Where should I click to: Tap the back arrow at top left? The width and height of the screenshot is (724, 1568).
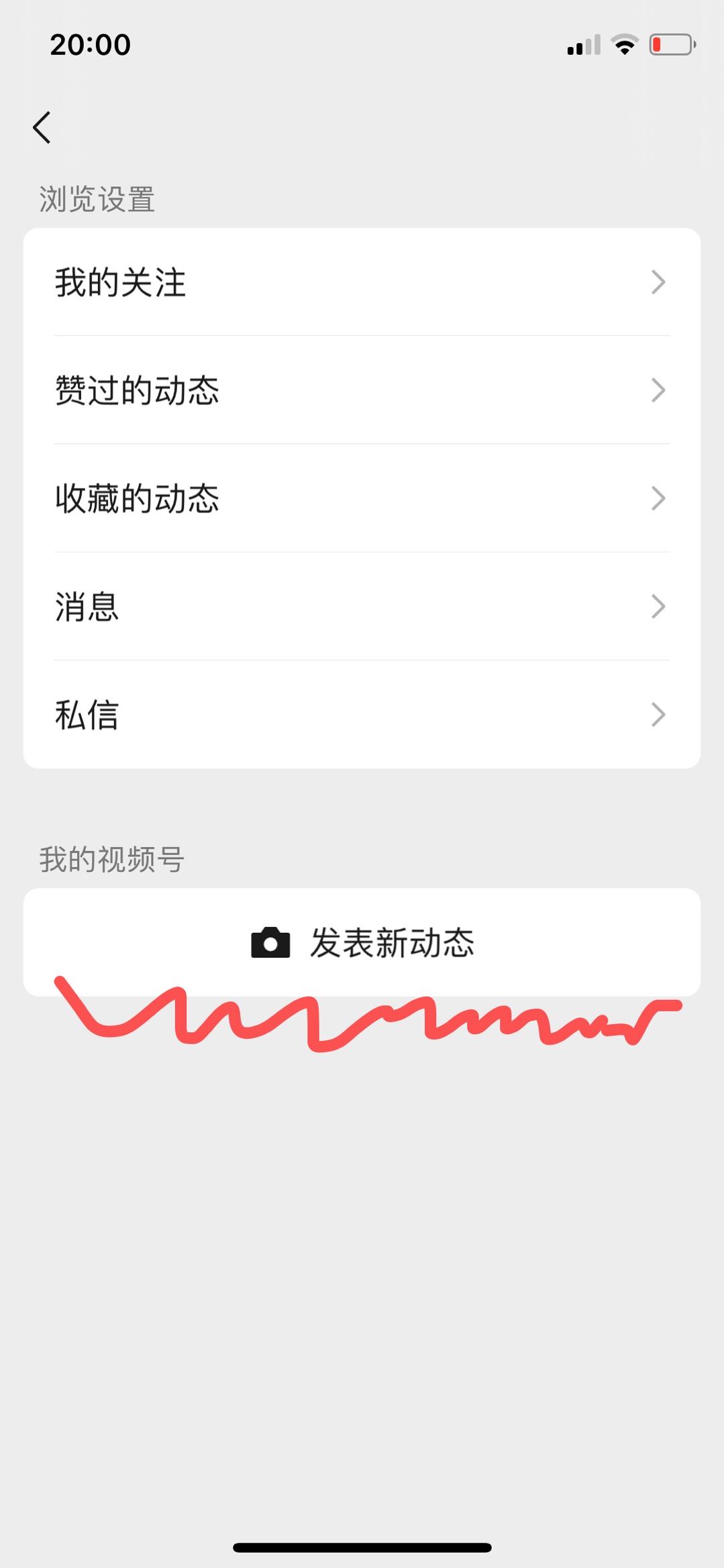(x=42, y=127)
